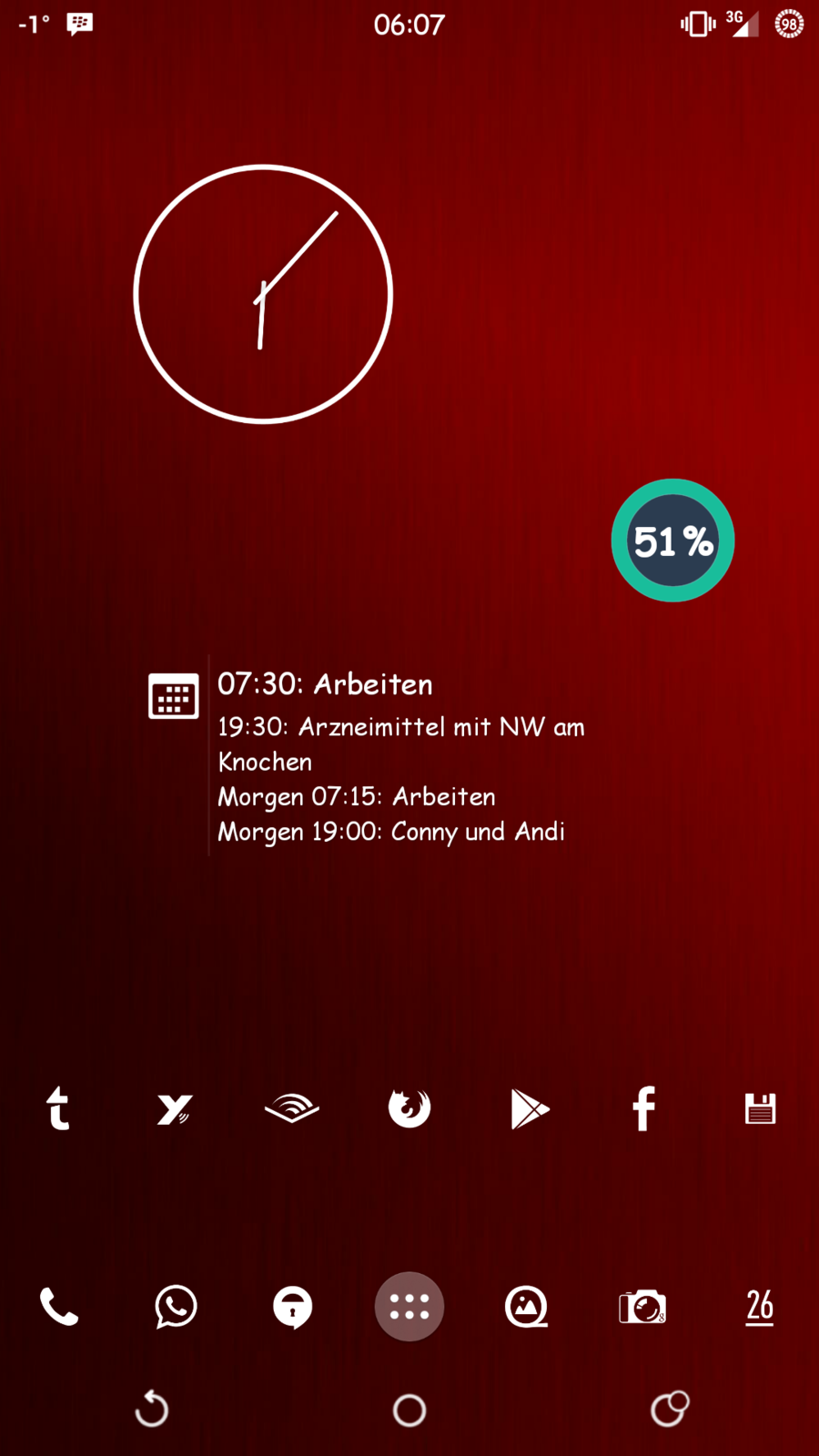The image size is (819, 1456).
Task: Launch the Firefox browser
Action: 409,1108
